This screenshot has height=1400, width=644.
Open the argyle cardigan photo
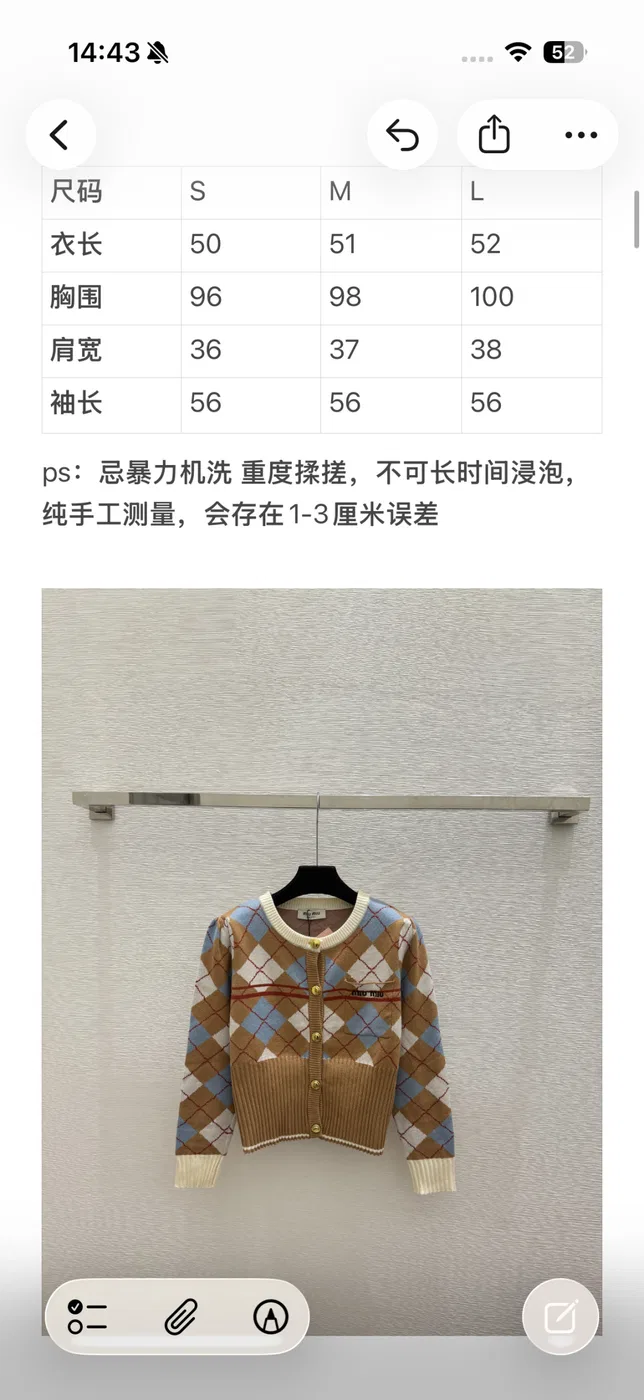pos(322,961)
